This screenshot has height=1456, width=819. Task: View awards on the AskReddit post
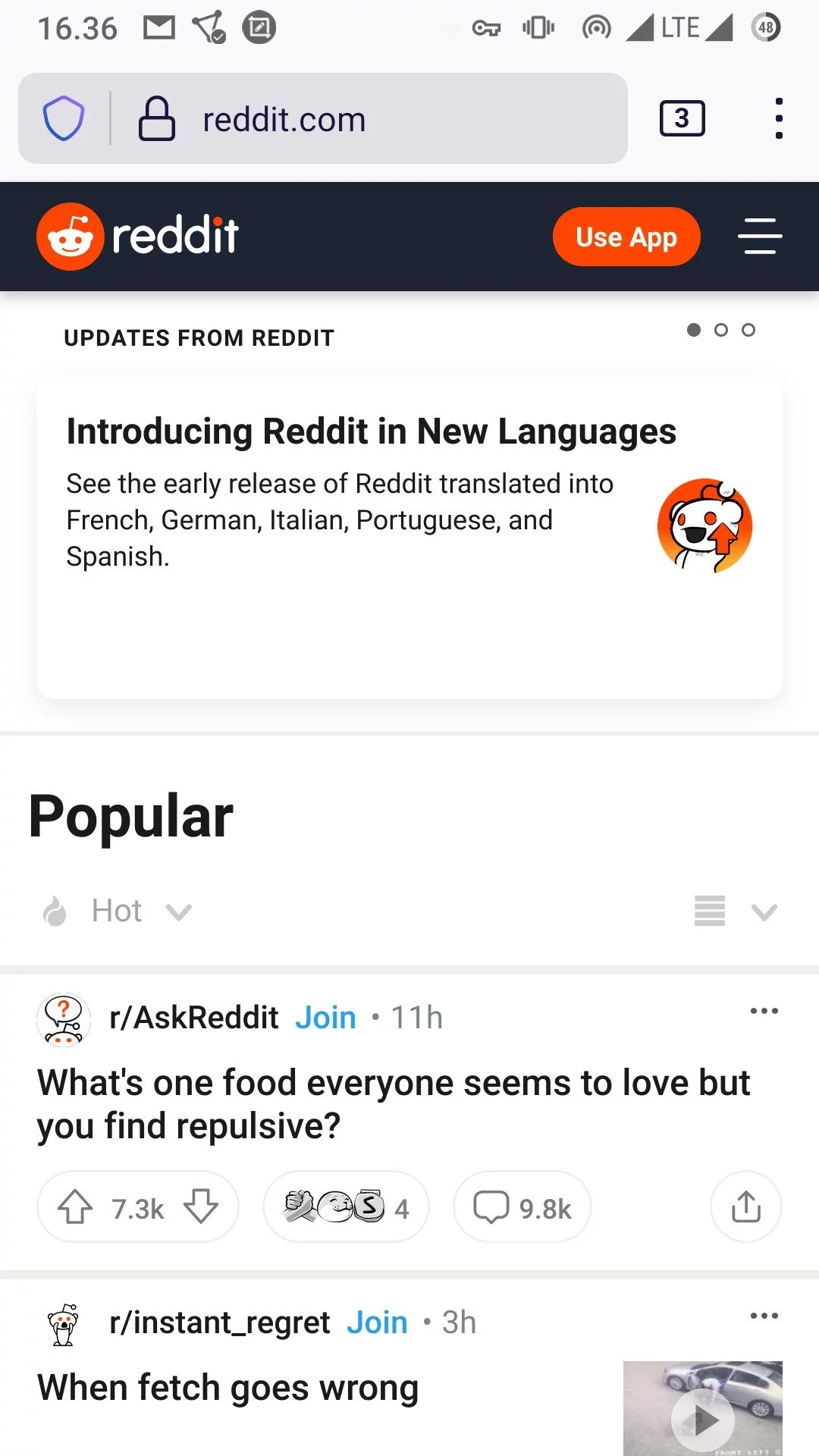(346, 1207)
